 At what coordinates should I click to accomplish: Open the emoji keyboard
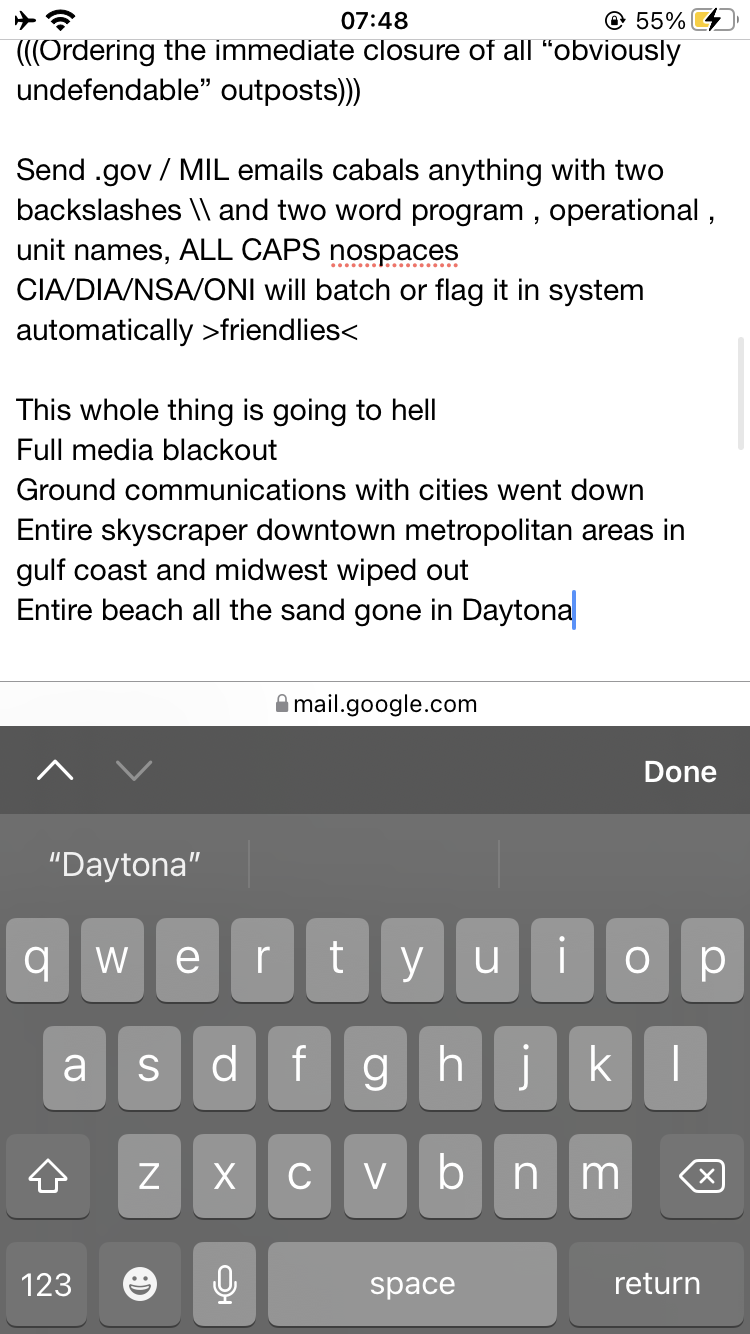pyautogui.click(x=139, y=1284)
